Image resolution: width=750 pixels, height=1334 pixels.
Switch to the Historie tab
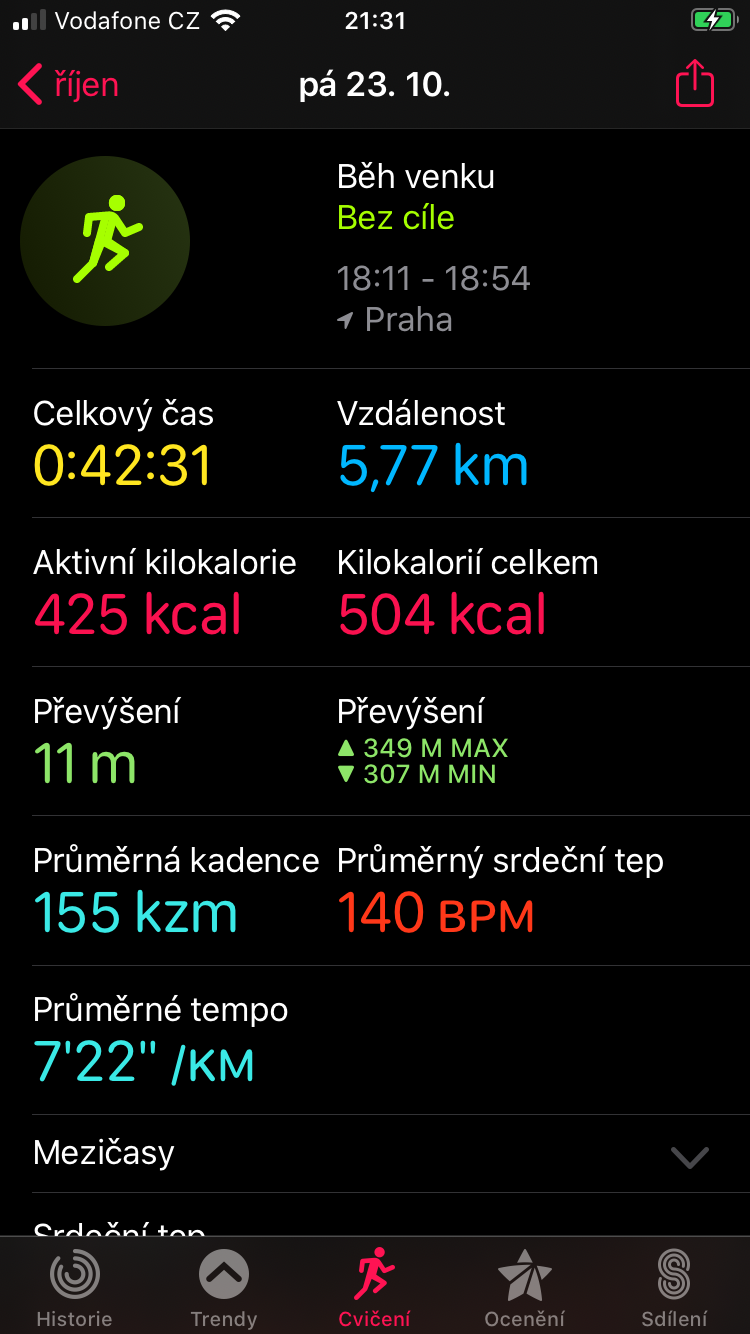pos(75,1287)
